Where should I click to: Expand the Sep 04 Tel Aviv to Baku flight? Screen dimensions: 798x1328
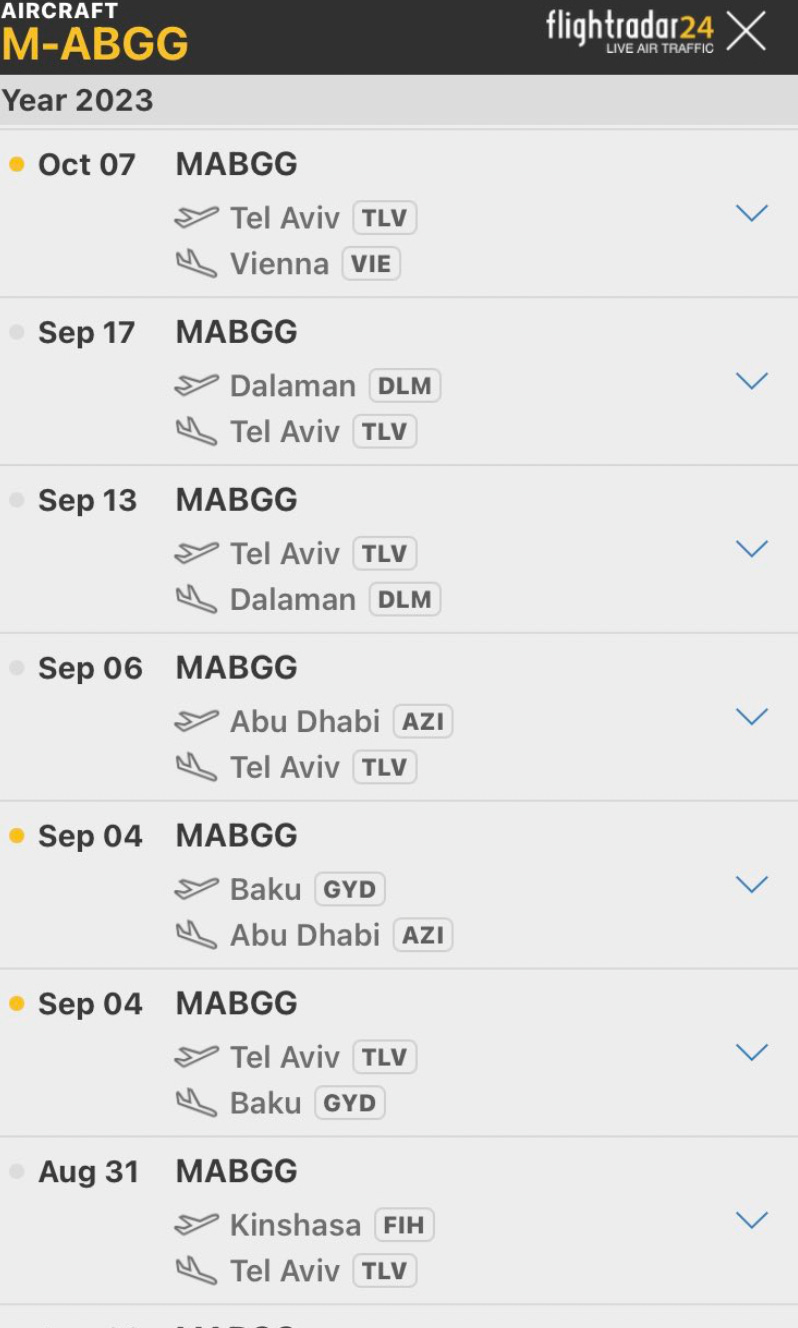pos(751,1053)
